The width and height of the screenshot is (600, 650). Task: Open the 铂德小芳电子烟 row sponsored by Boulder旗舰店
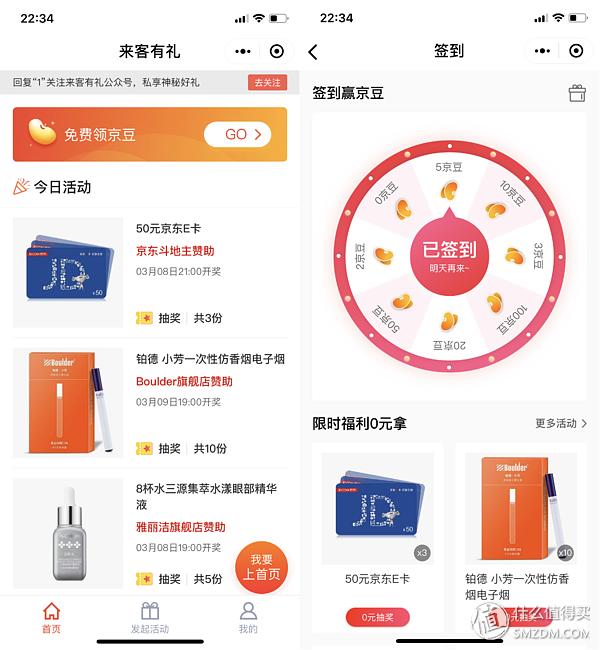(150, 402)
